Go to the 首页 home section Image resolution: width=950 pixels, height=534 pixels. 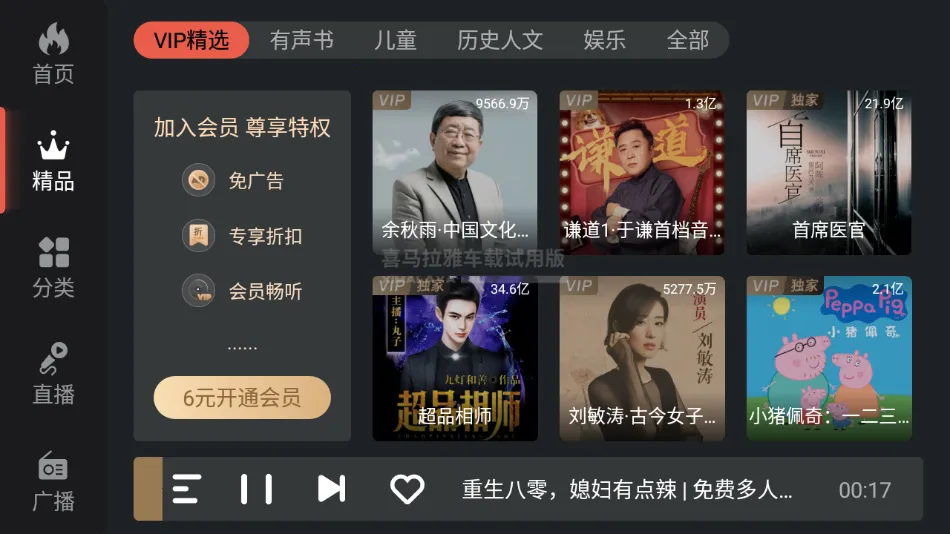coord(53,54)
